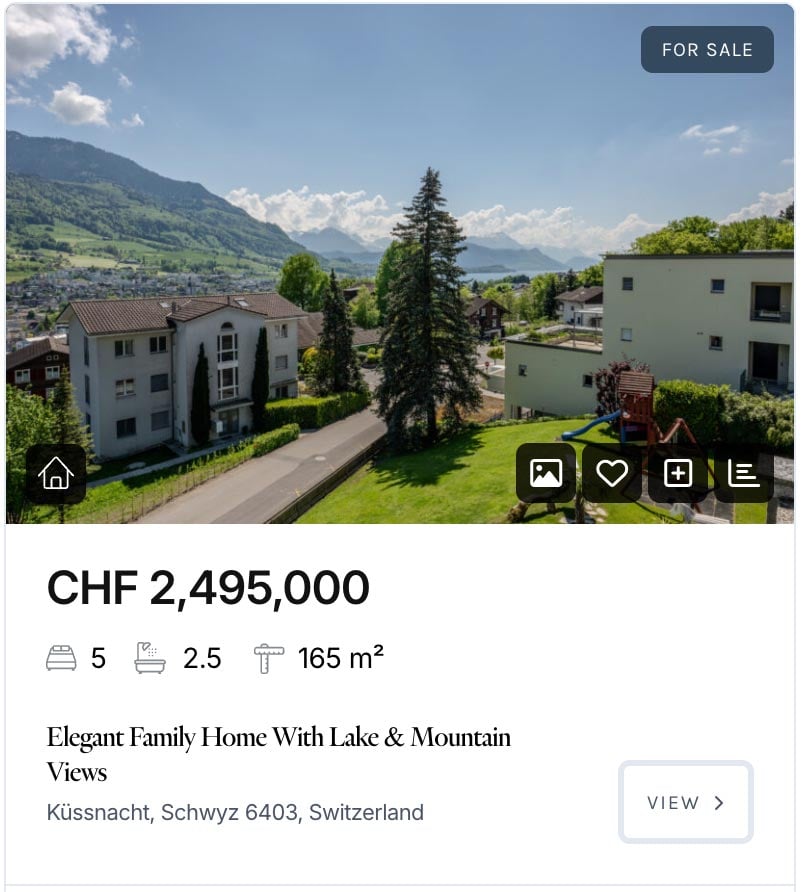This screenshot has width=802, height=892.
Task: Save listing with the heart icon
Action: (x=612, y=473)
